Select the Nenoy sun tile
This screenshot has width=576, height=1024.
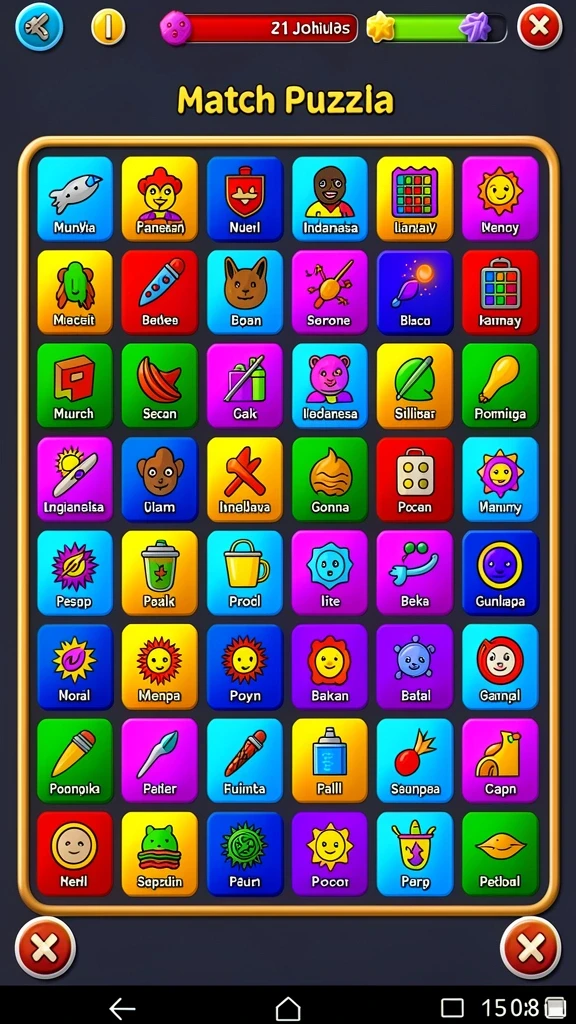click(x=500, y=199)
